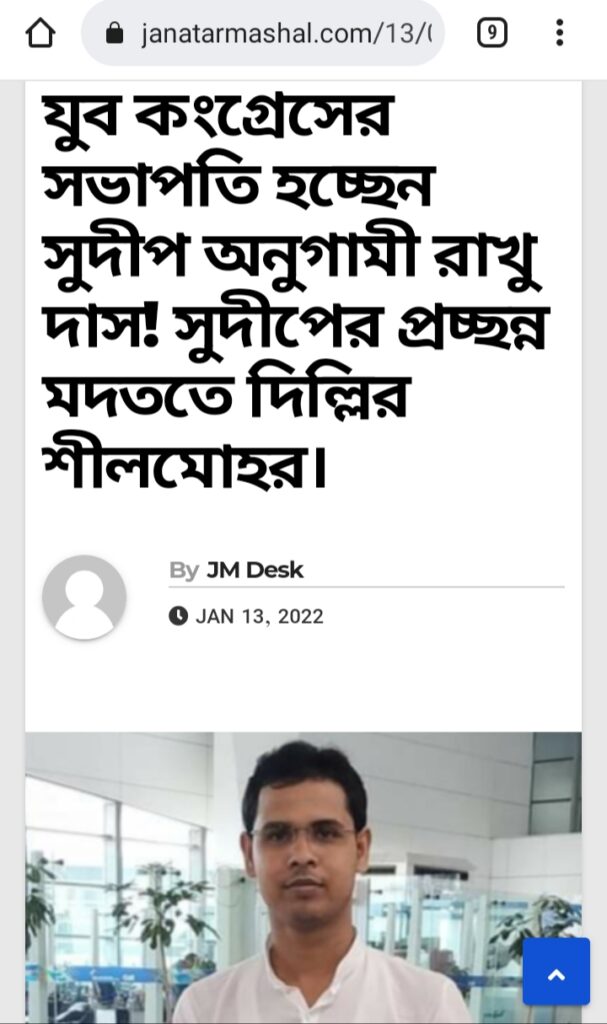
Task: Open the author avatar beside JM Desk
Action: click(x=84, y=597)
